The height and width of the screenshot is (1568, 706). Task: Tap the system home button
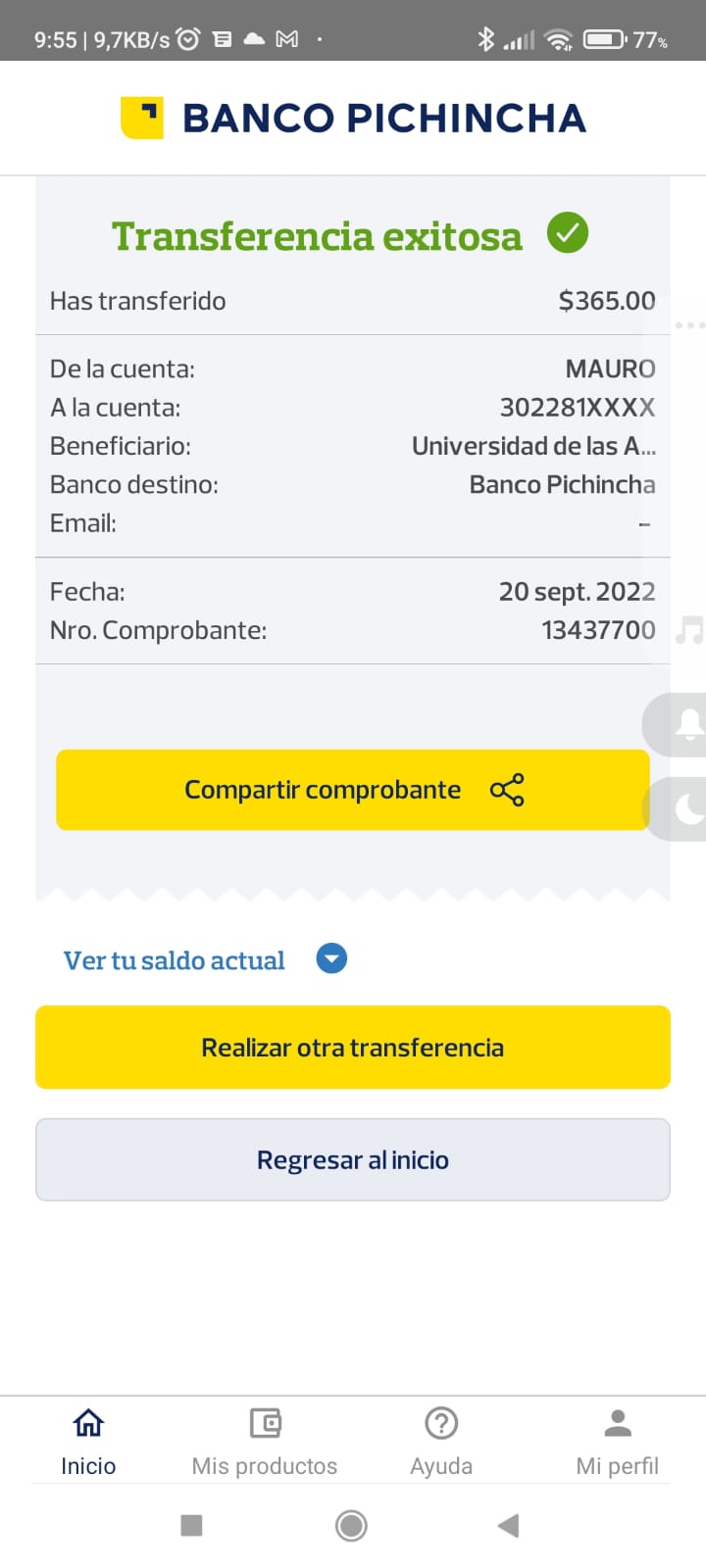click(x=351, y=1525)
